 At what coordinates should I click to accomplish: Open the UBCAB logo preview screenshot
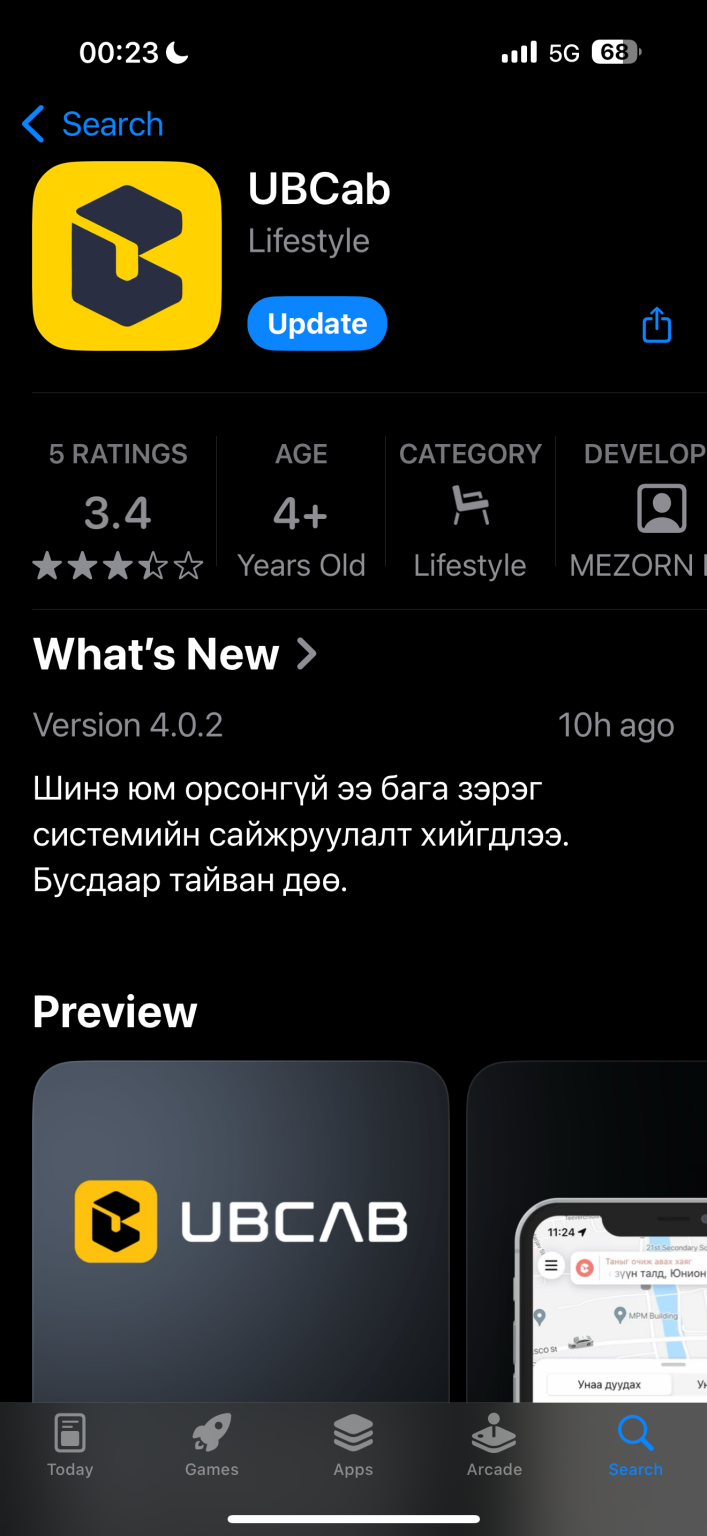tap(240, 1230)
